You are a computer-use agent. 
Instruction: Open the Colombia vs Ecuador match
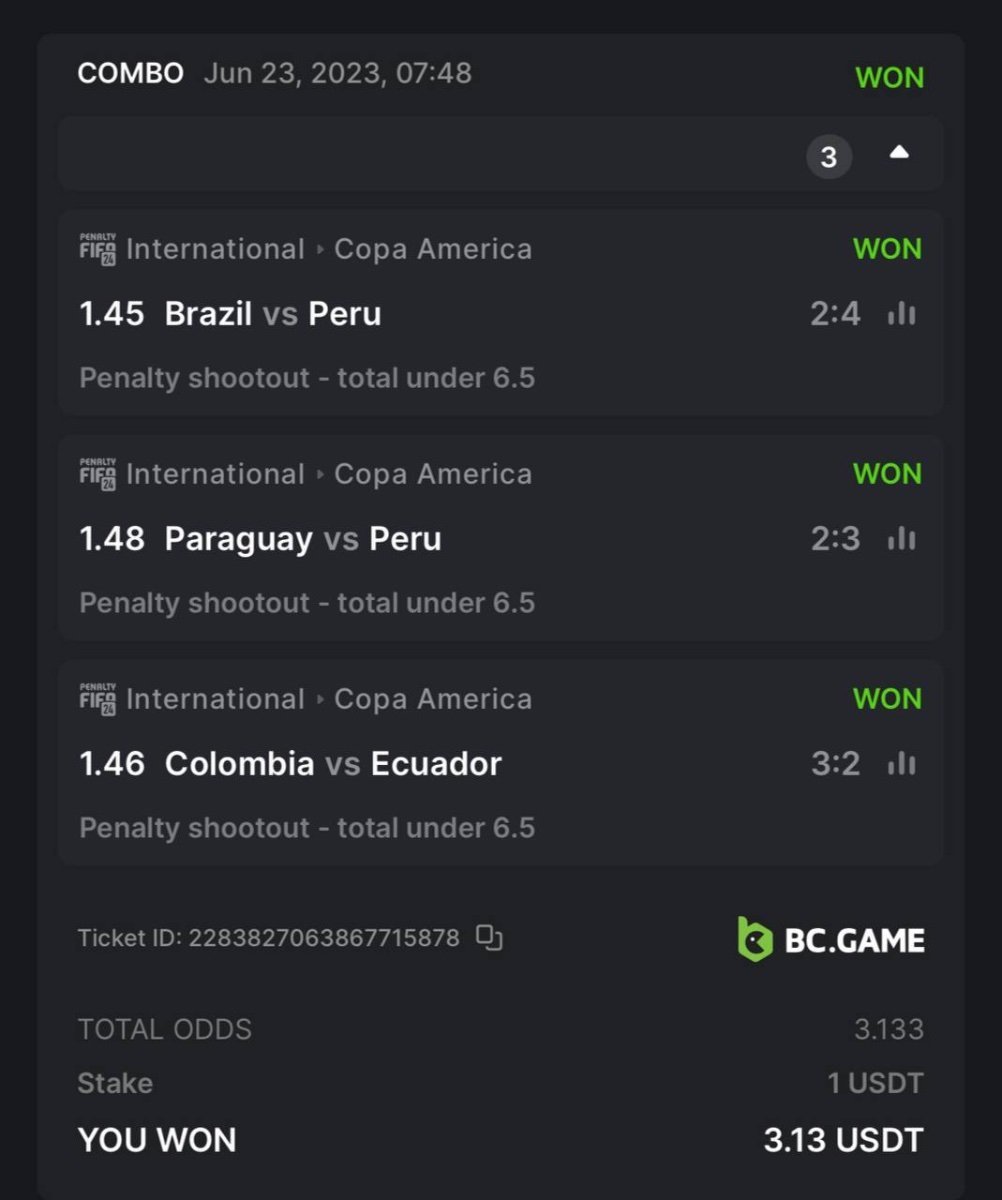[x=332, y=764]
